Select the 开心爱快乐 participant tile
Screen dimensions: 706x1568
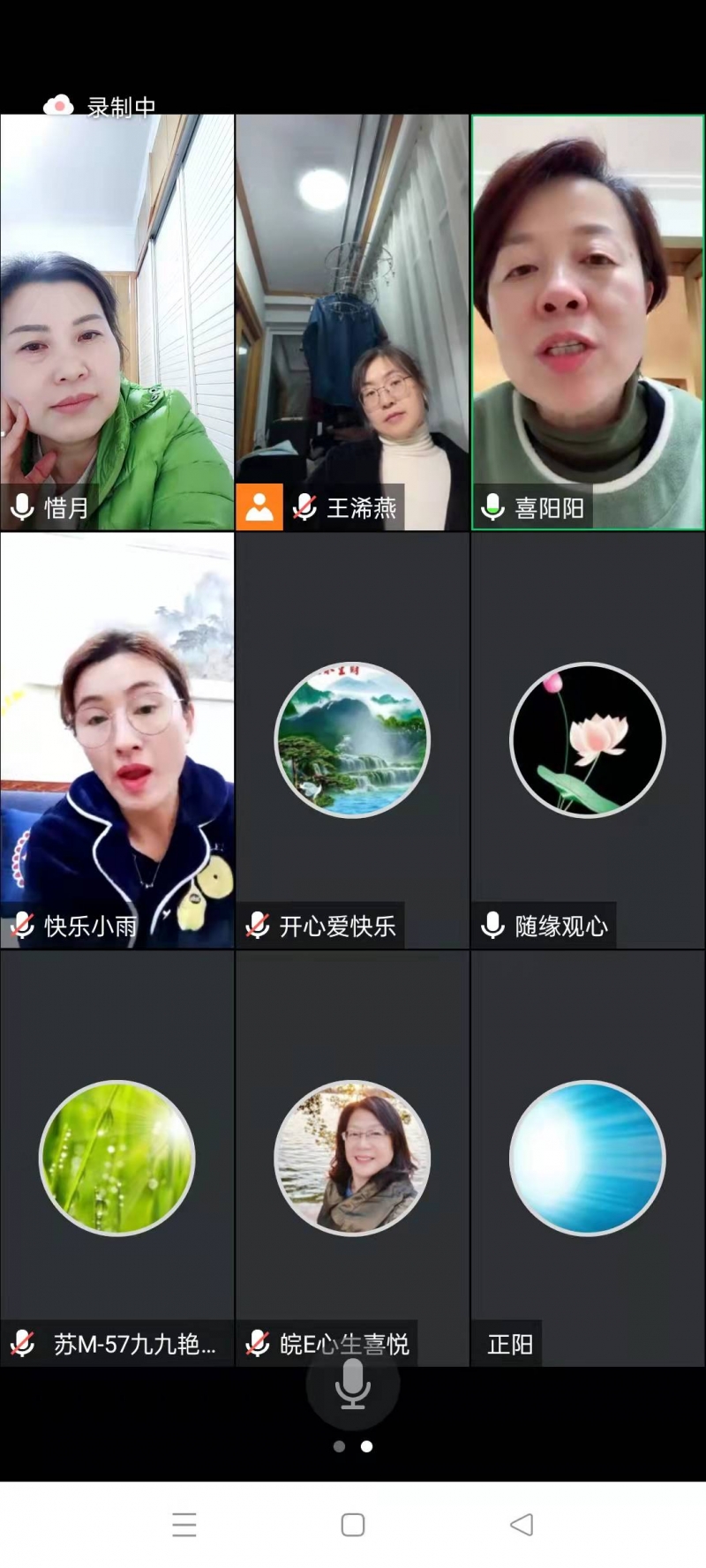(x=352, y=739)
